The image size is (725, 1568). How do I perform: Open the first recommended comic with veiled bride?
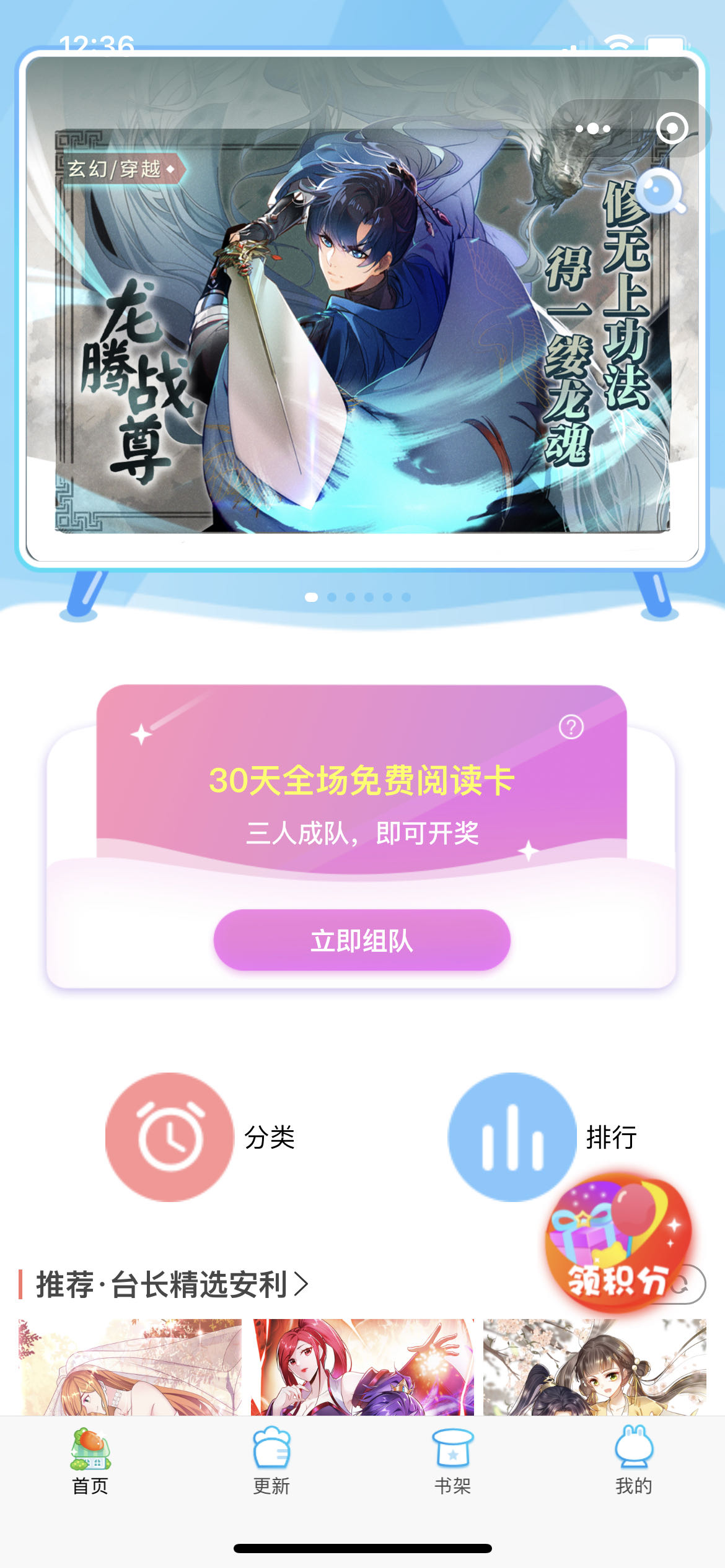pos(130,1367)
